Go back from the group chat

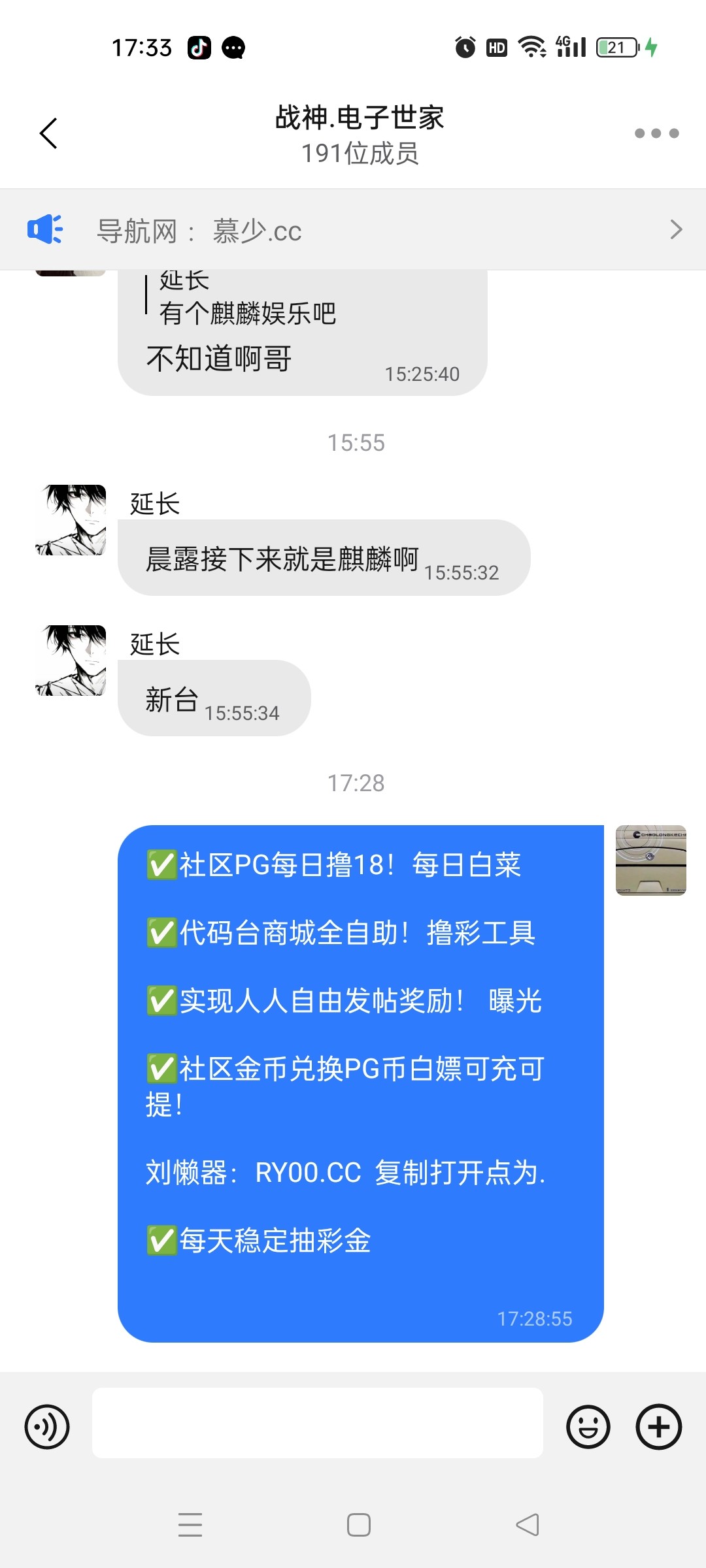coord(49,133)
